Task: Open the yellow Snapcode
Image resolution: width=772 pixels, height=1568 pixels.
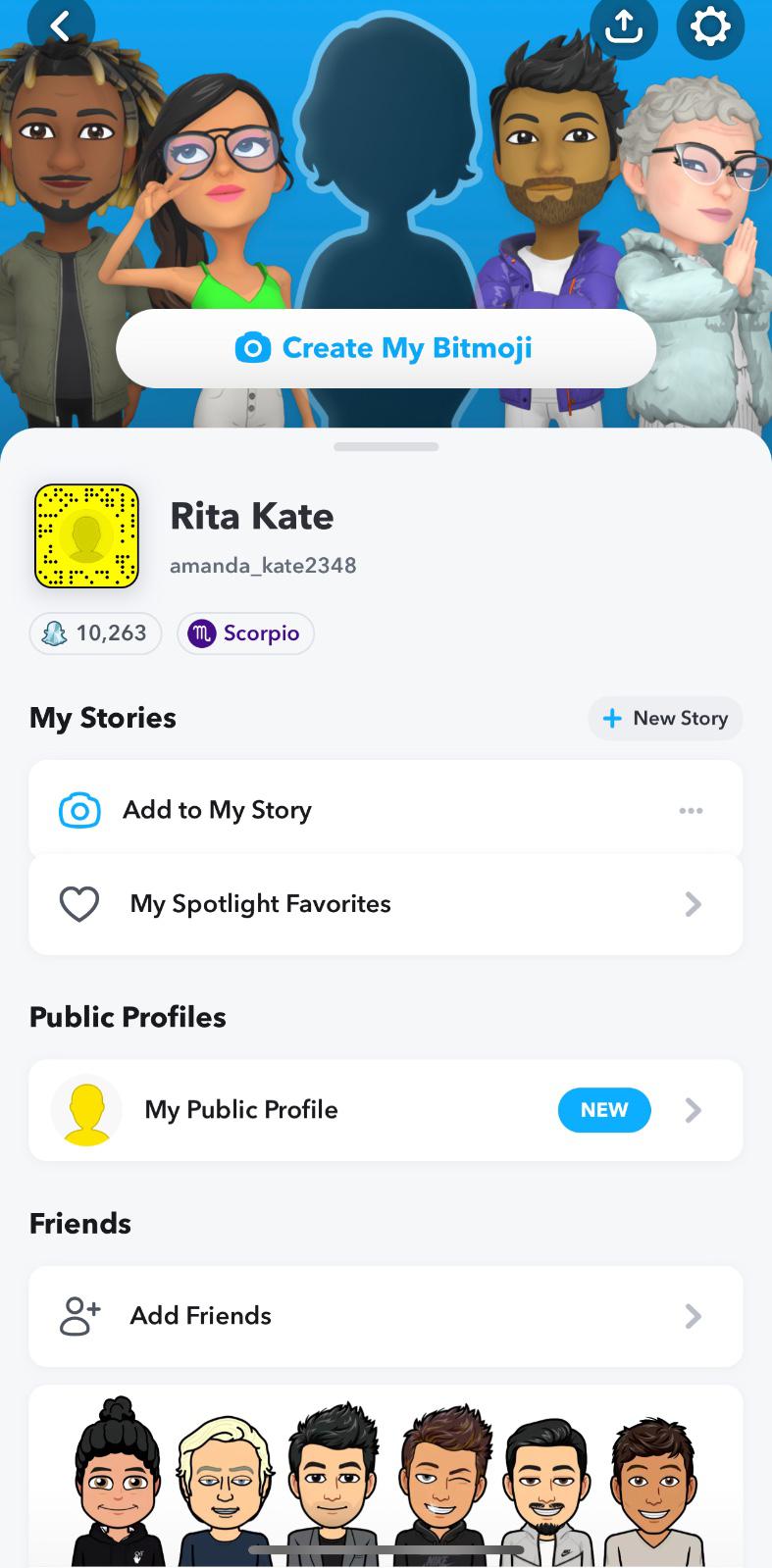Action: (x=86, y=535)
